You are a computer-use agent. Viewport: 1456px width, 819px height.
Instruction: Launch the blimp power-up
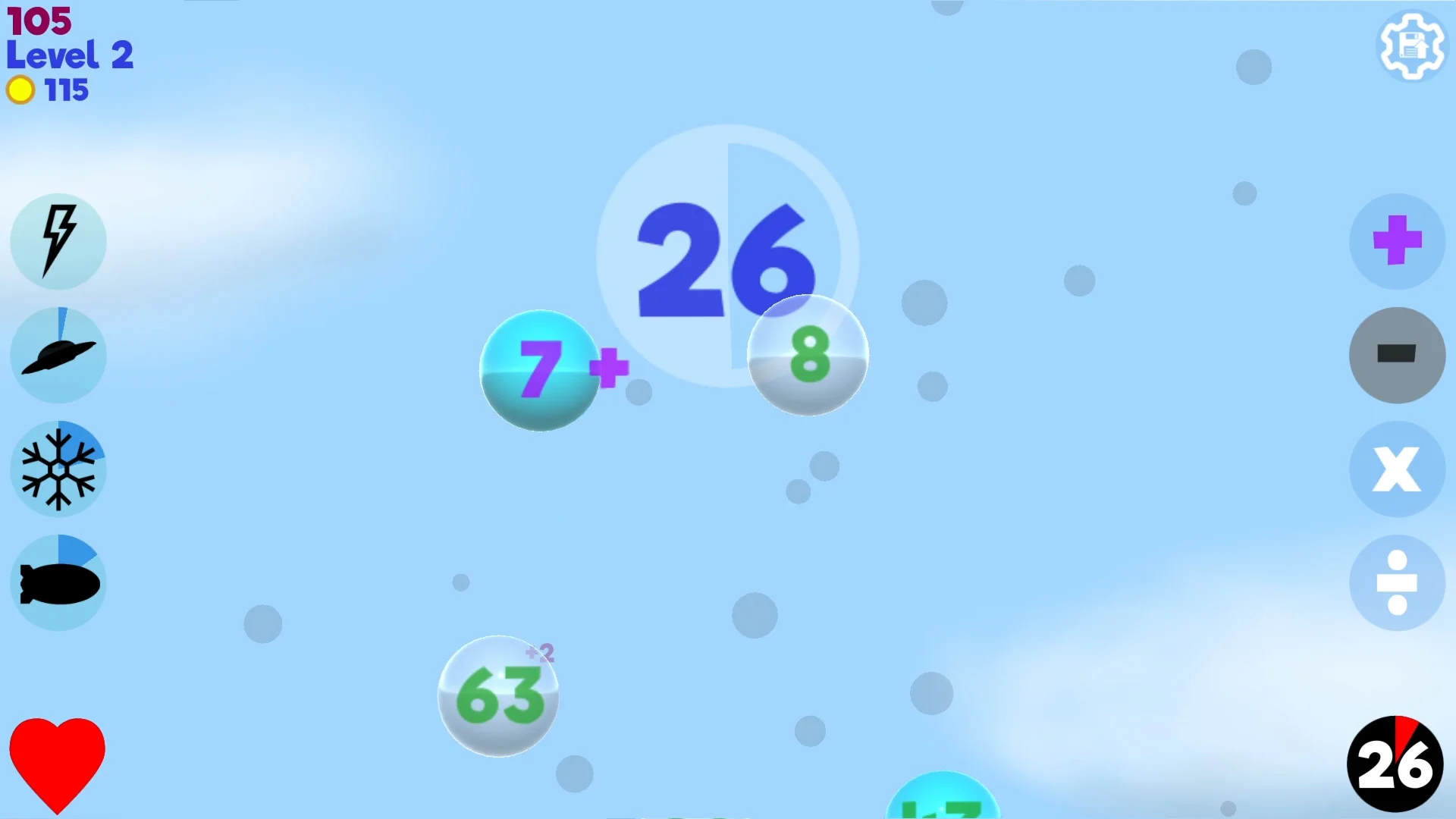[x=58, y=582]
